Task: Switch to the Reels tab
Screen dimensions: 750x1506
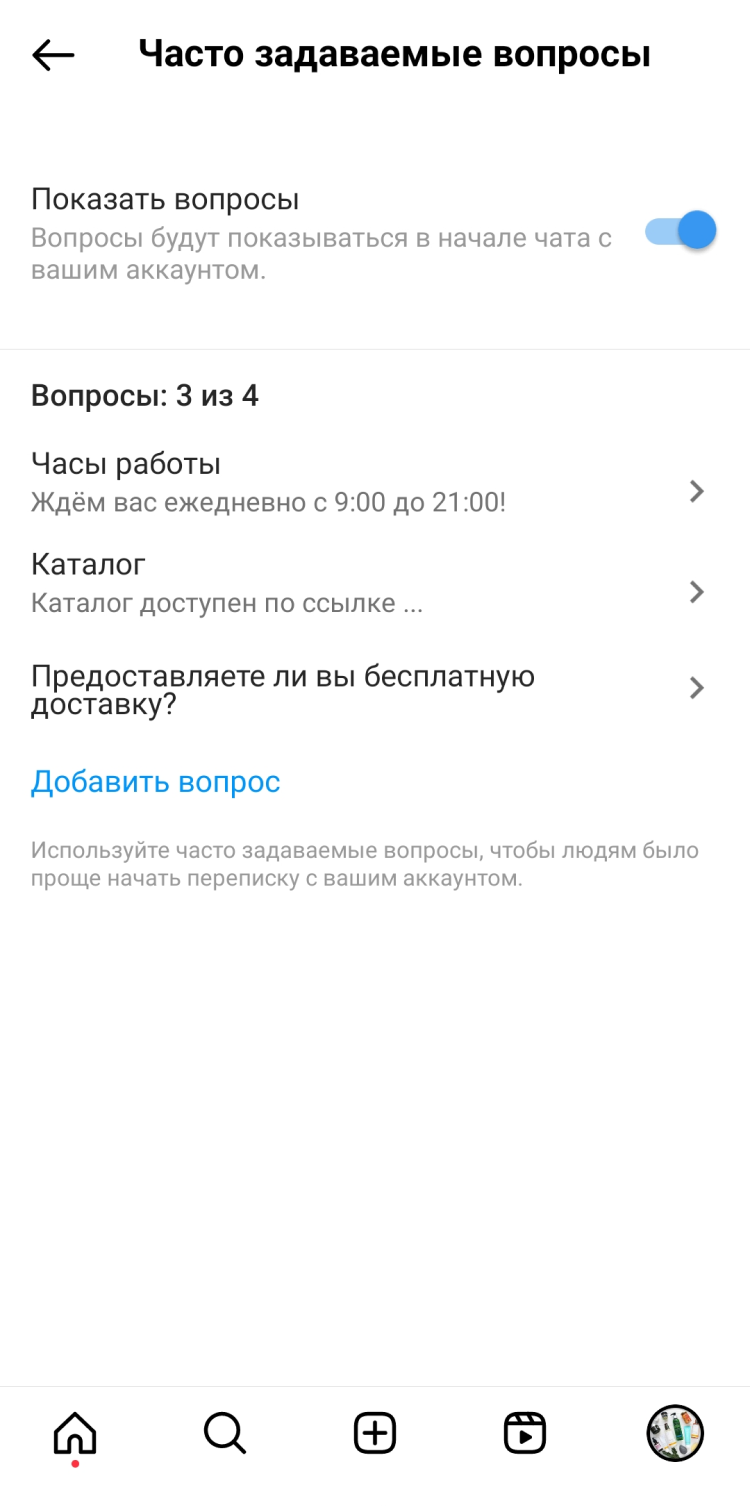Action: click(x=525, y=1434)
